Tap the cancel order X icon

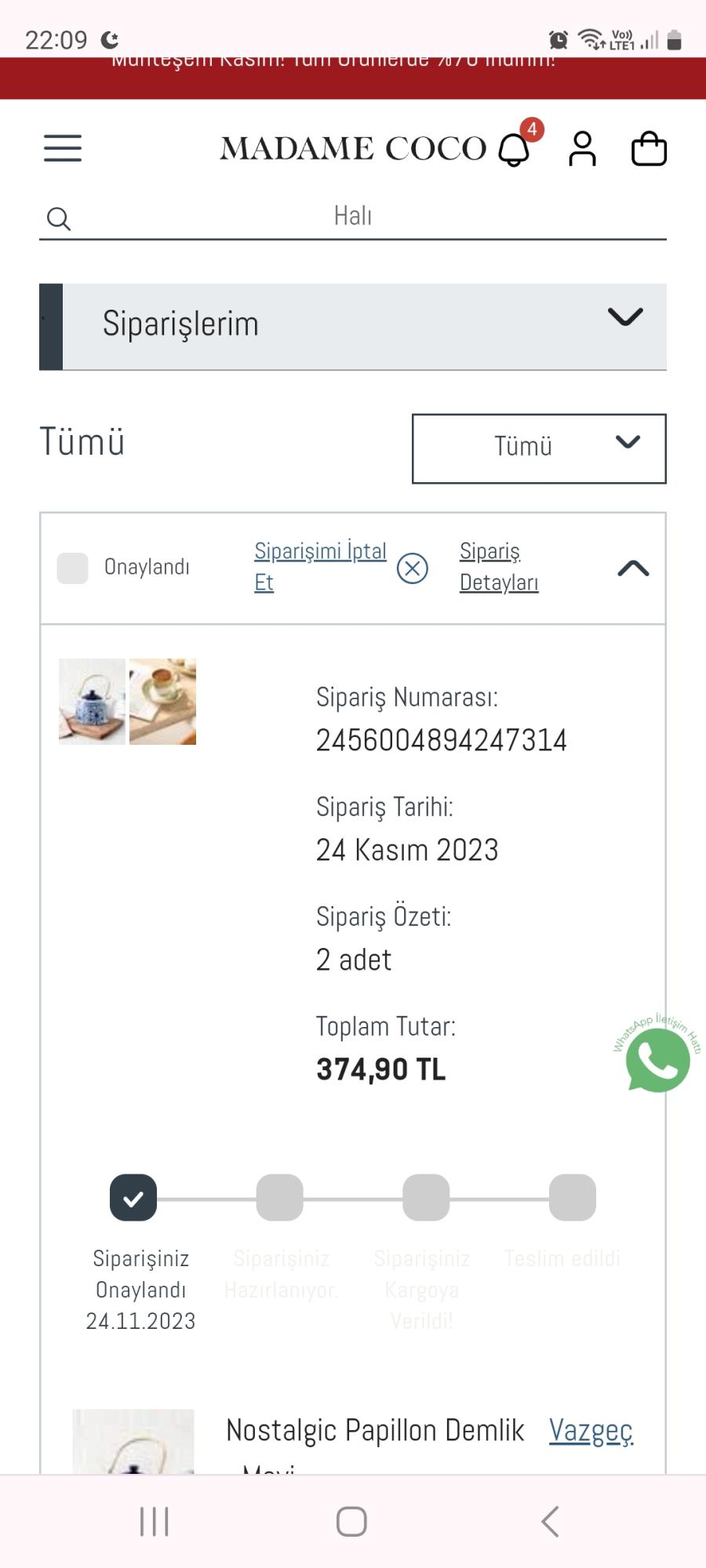413,568
